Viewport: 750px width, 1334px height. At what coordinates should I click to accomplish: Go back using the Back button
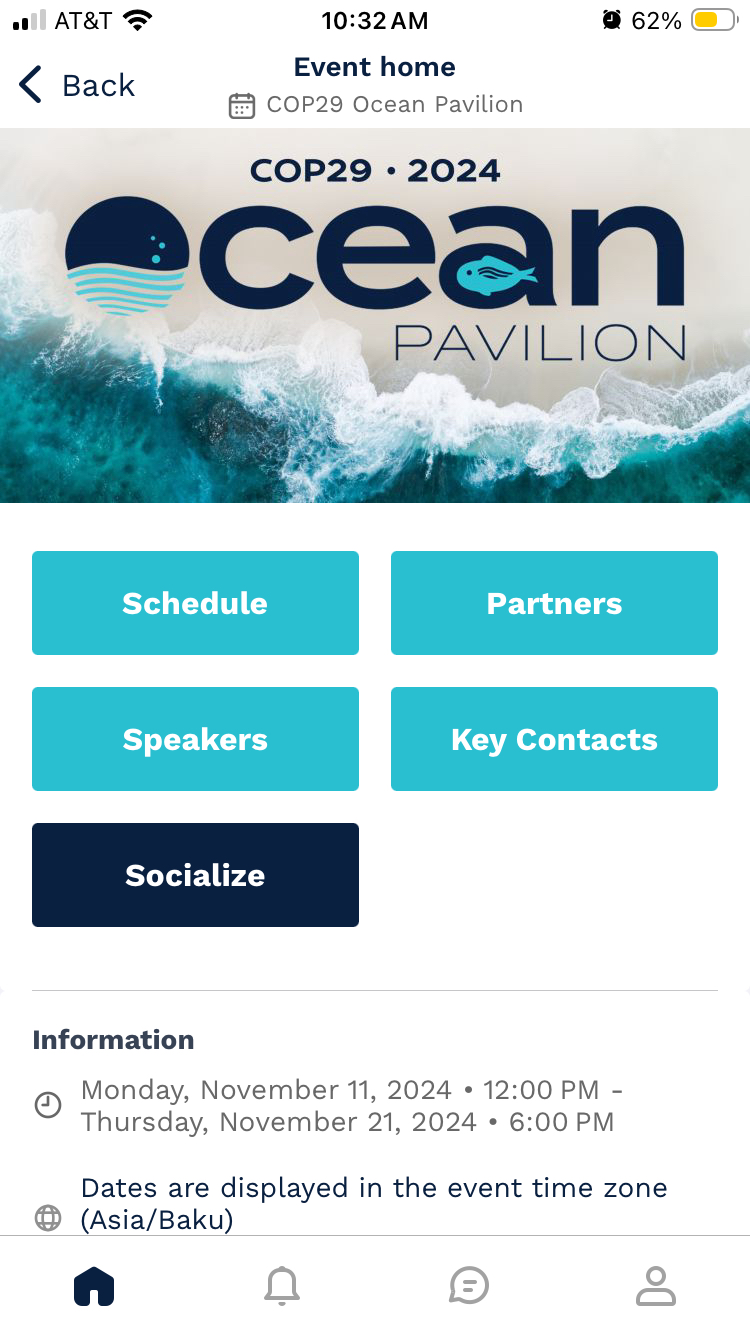point(77,86)
